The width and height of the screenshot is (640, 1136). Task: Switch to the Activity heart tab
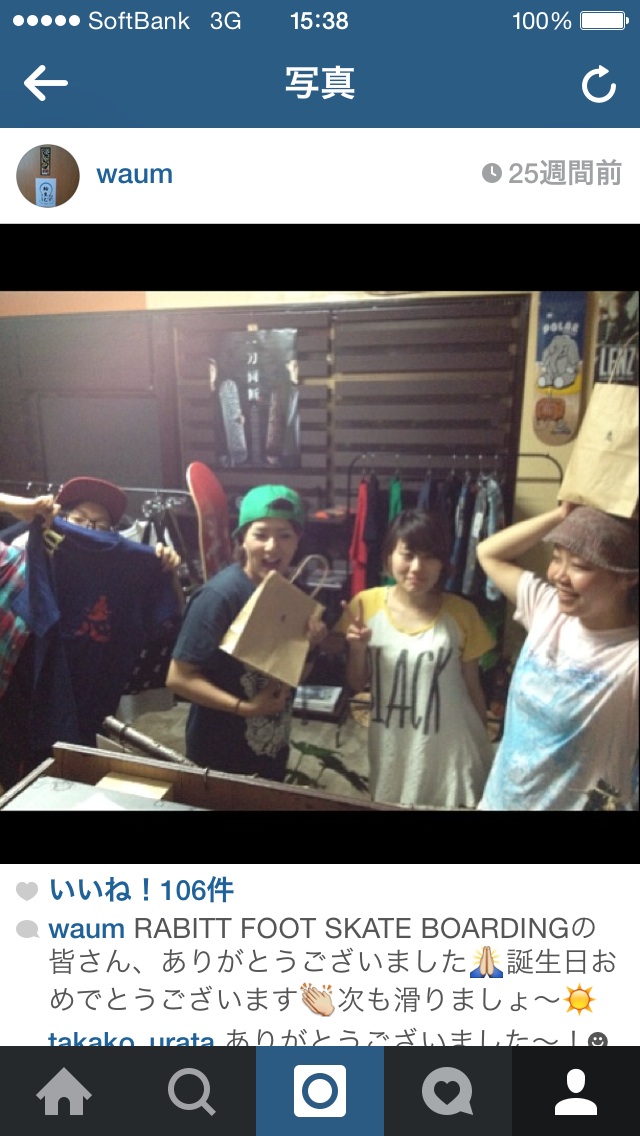point(447,1091)
